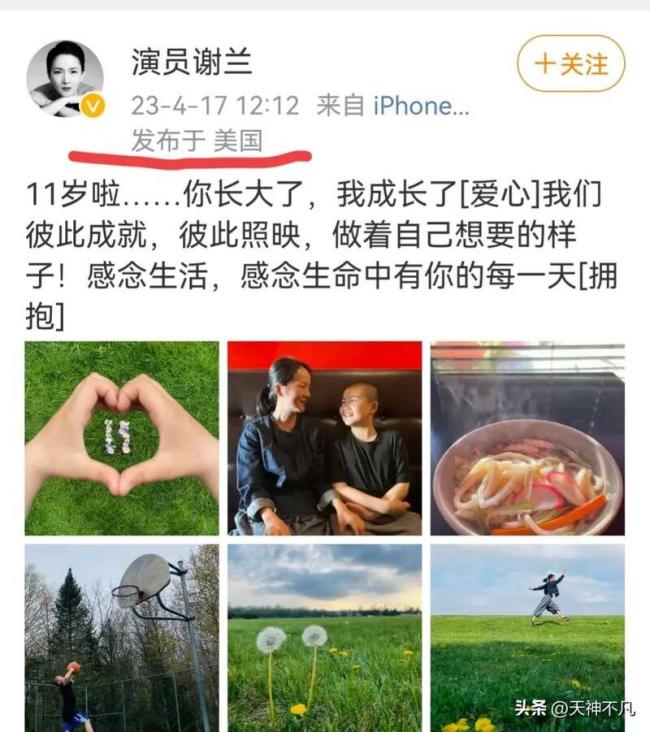Open the basketball hoop photo
Viewport: 650px width, 732px height.
click(x=122, y=637)
